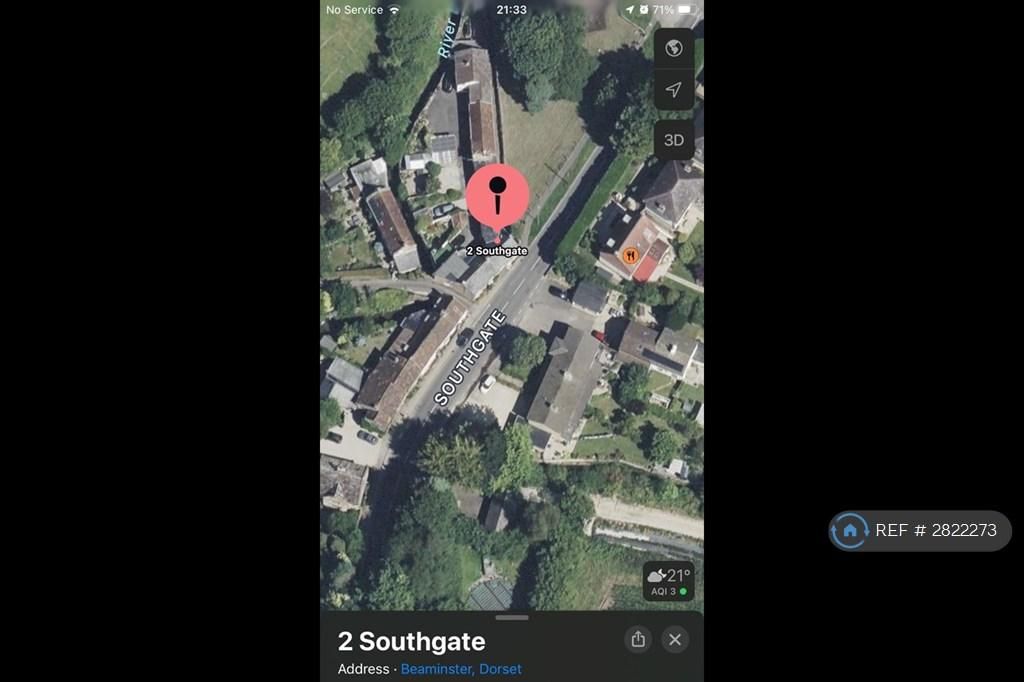Screen dimensions: 1024x682
Task: Select the red 2 Southgate pin
Action: click(x=497, y=198)
